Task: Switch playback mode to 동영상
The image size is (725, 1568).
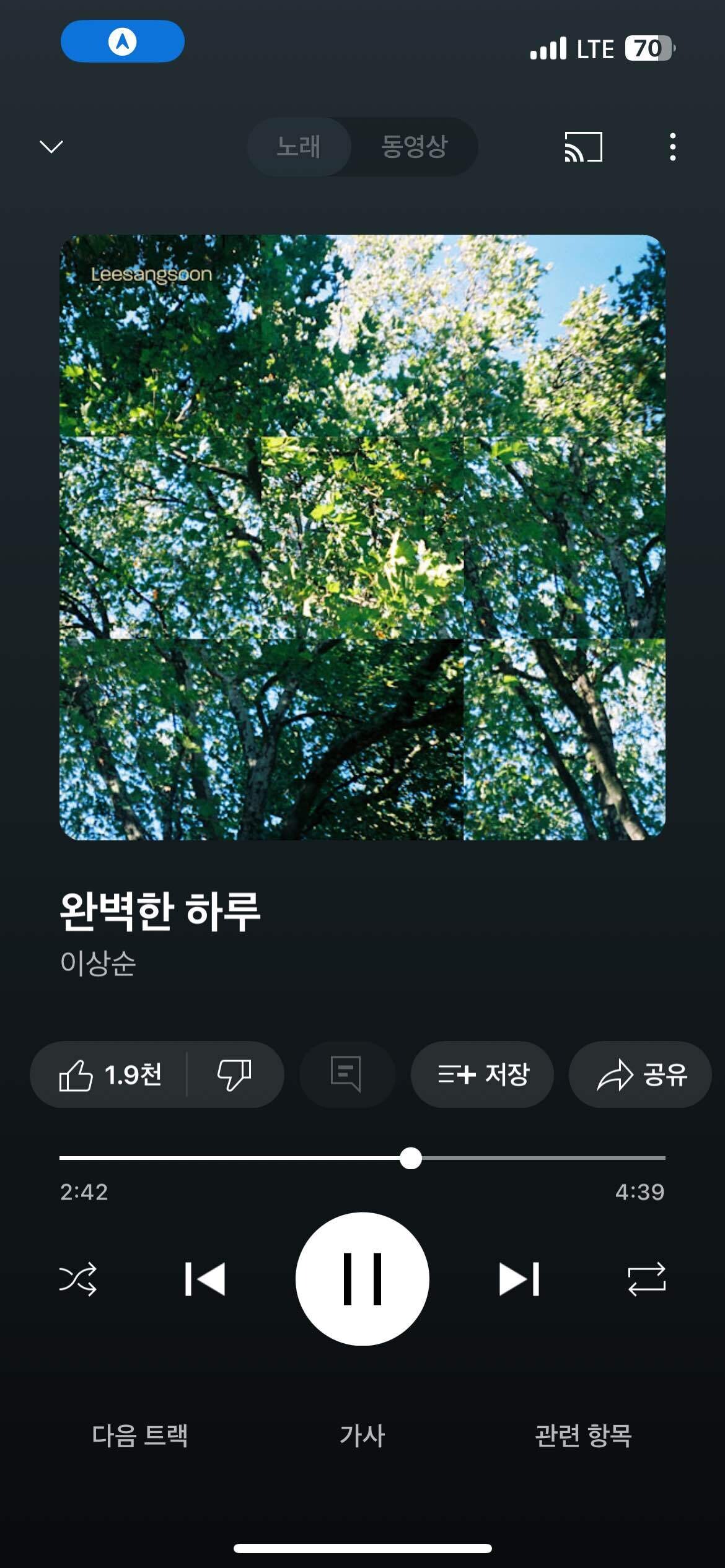Action: tap(414, 147)
